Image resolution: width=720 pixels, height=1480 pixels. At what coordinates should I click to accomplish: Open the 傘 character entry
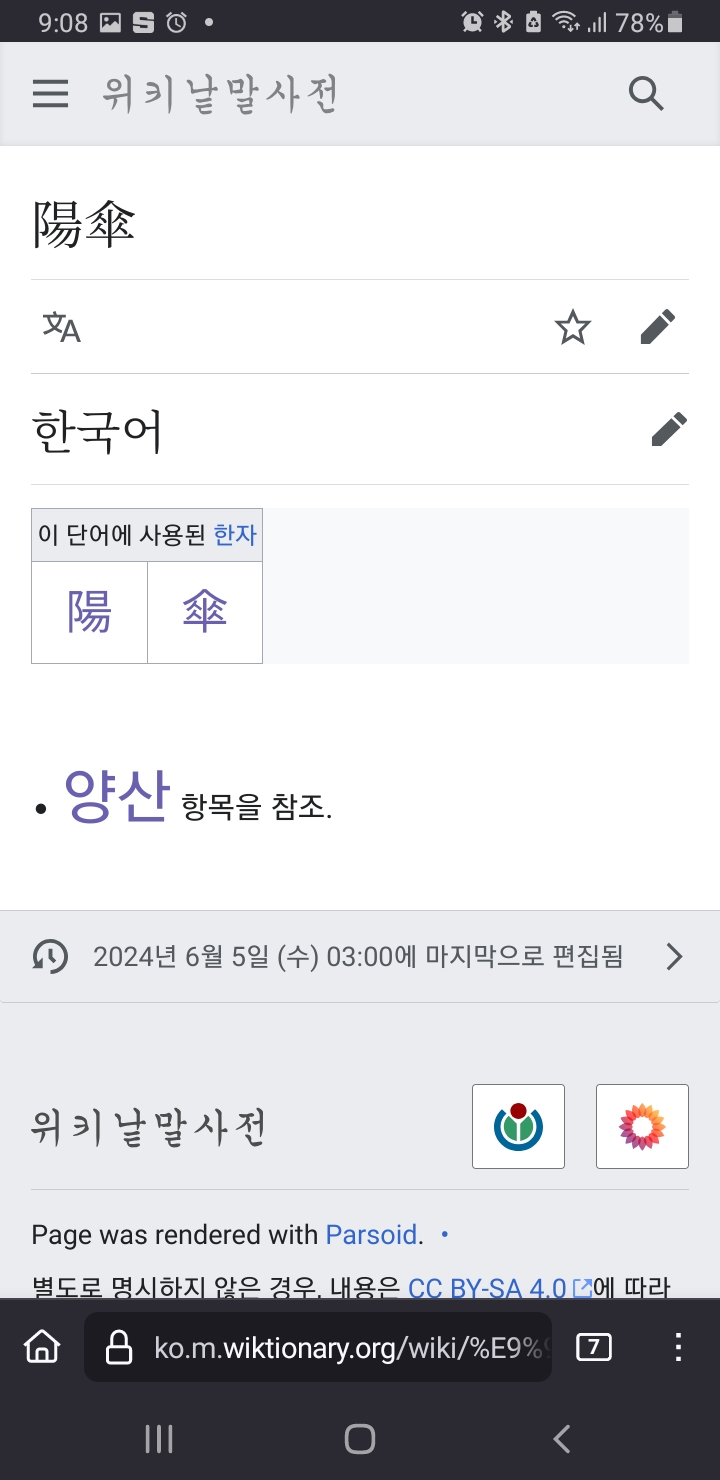click(205, 612)
